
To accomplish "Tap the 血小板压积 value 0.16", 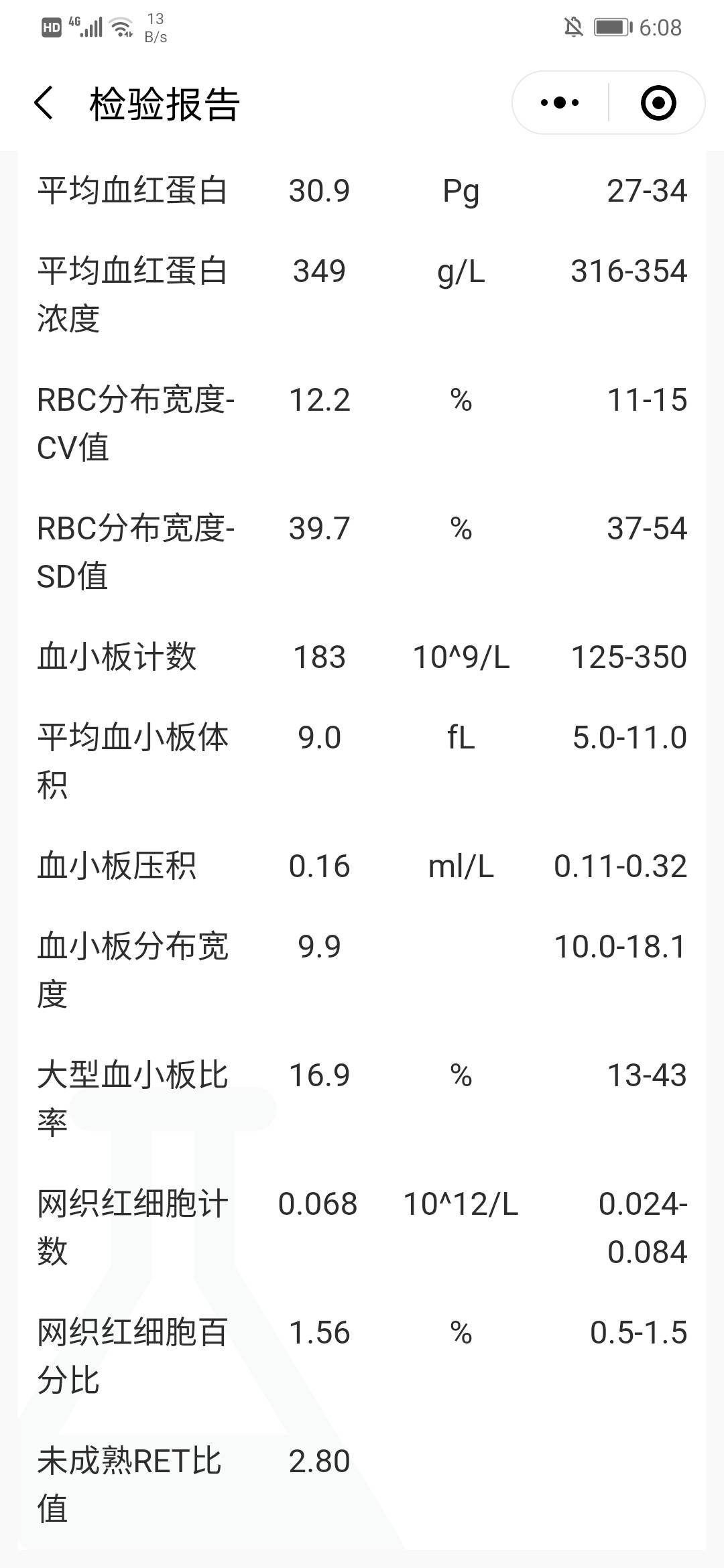I will pyautogui.click(x=320, y=866).
